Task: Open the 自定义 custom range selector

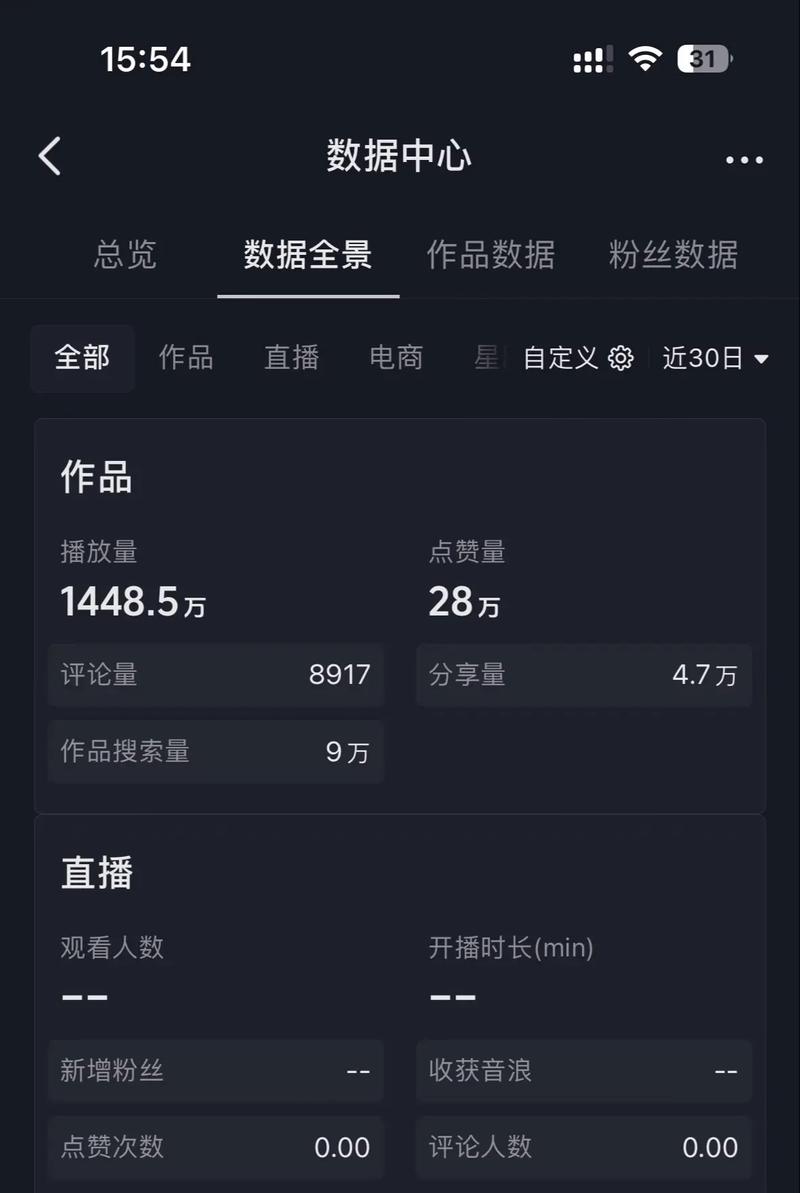Action: 563,358
